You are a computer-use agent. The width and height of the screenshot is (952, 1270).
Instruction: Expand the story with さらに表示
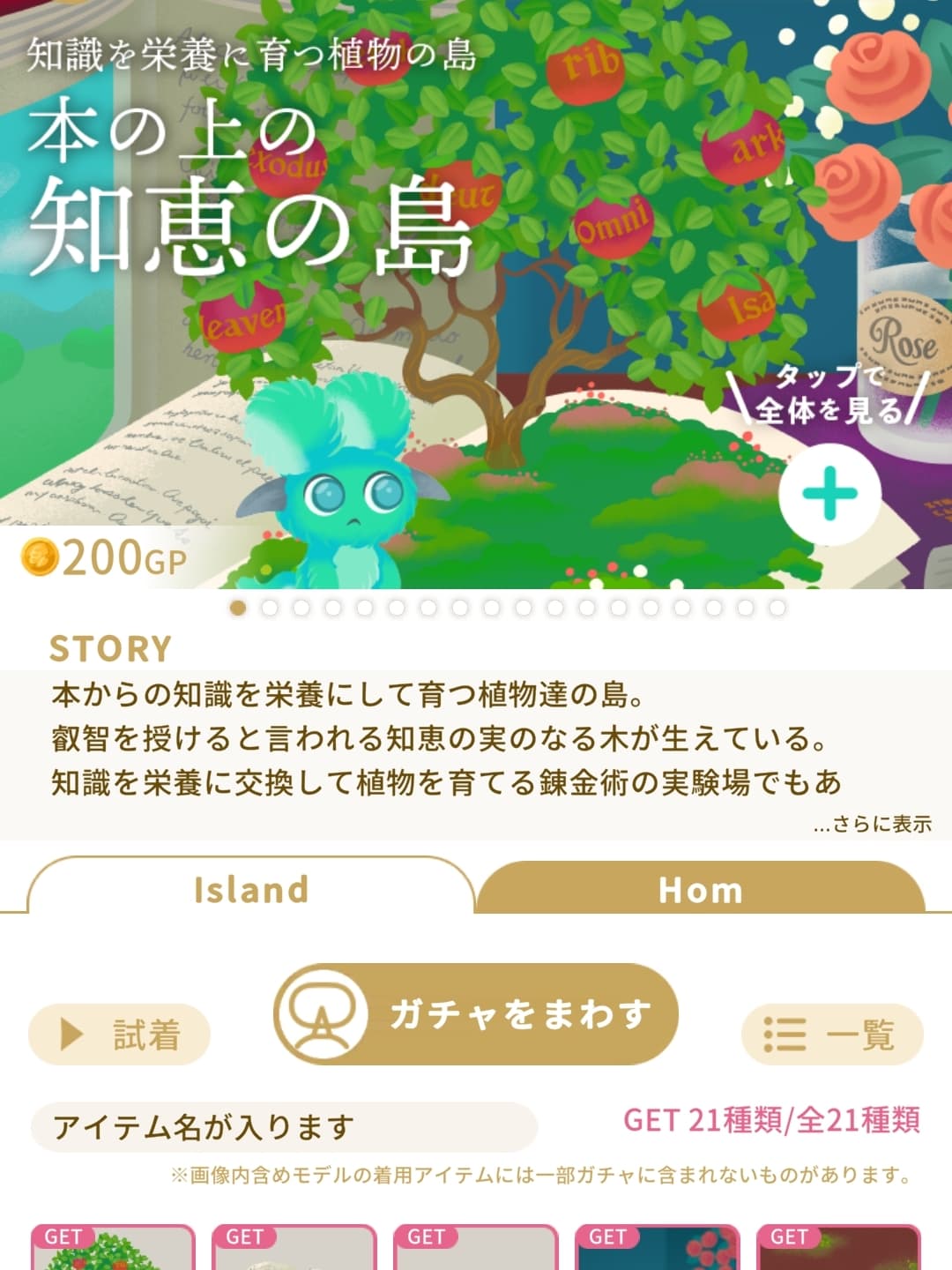pyautogui.click(x=872, y=824)
